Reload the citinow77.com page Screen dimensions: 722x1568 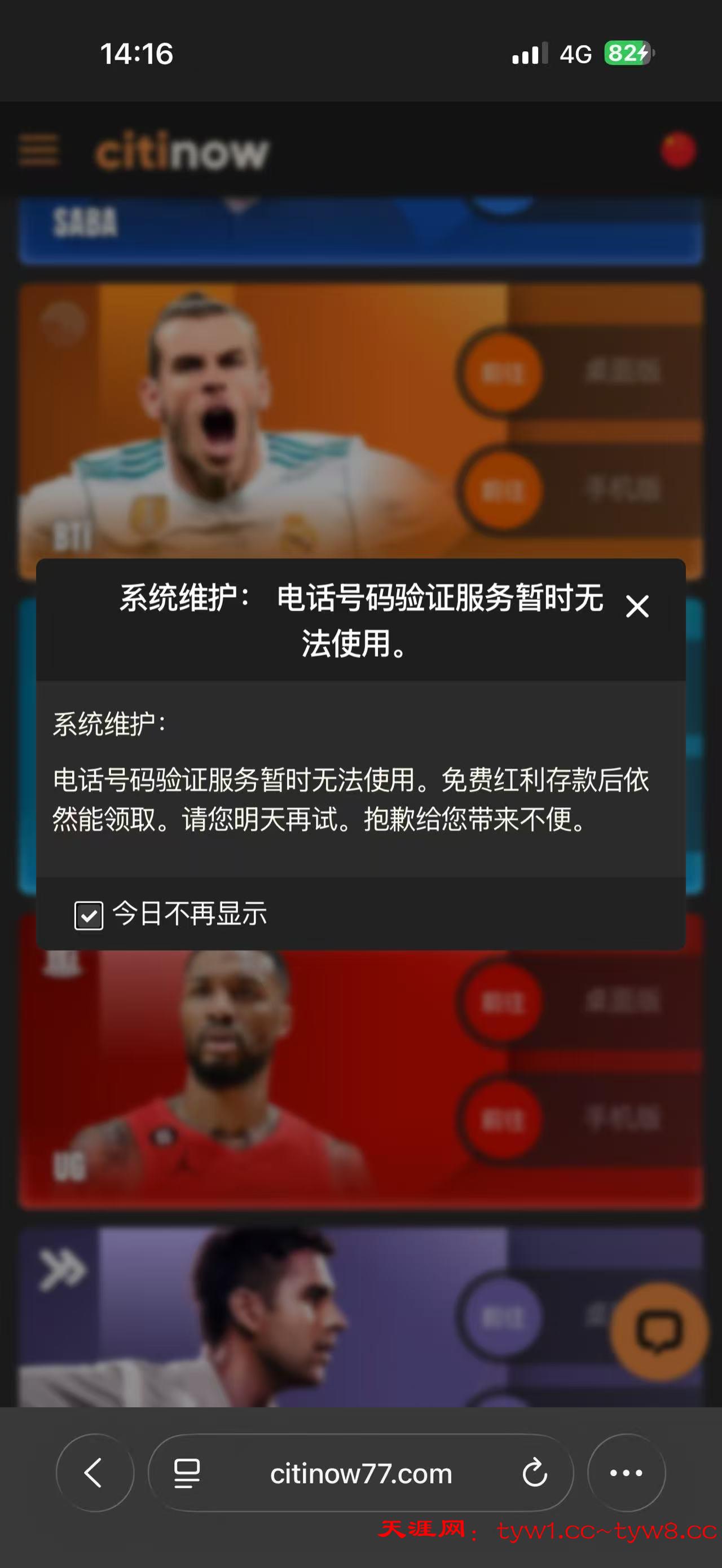(535, 1473)
